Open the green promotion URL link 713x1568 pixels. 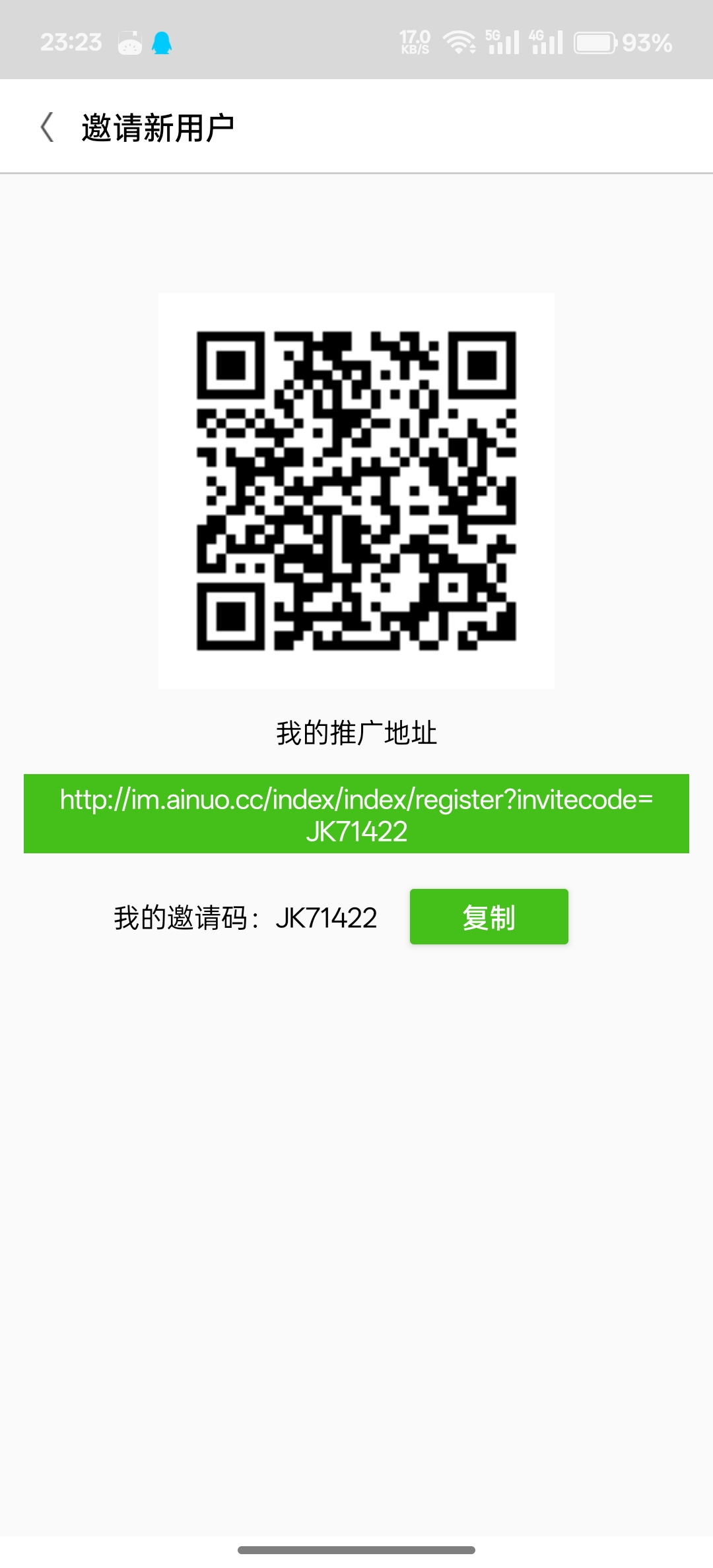pos(356,814)
